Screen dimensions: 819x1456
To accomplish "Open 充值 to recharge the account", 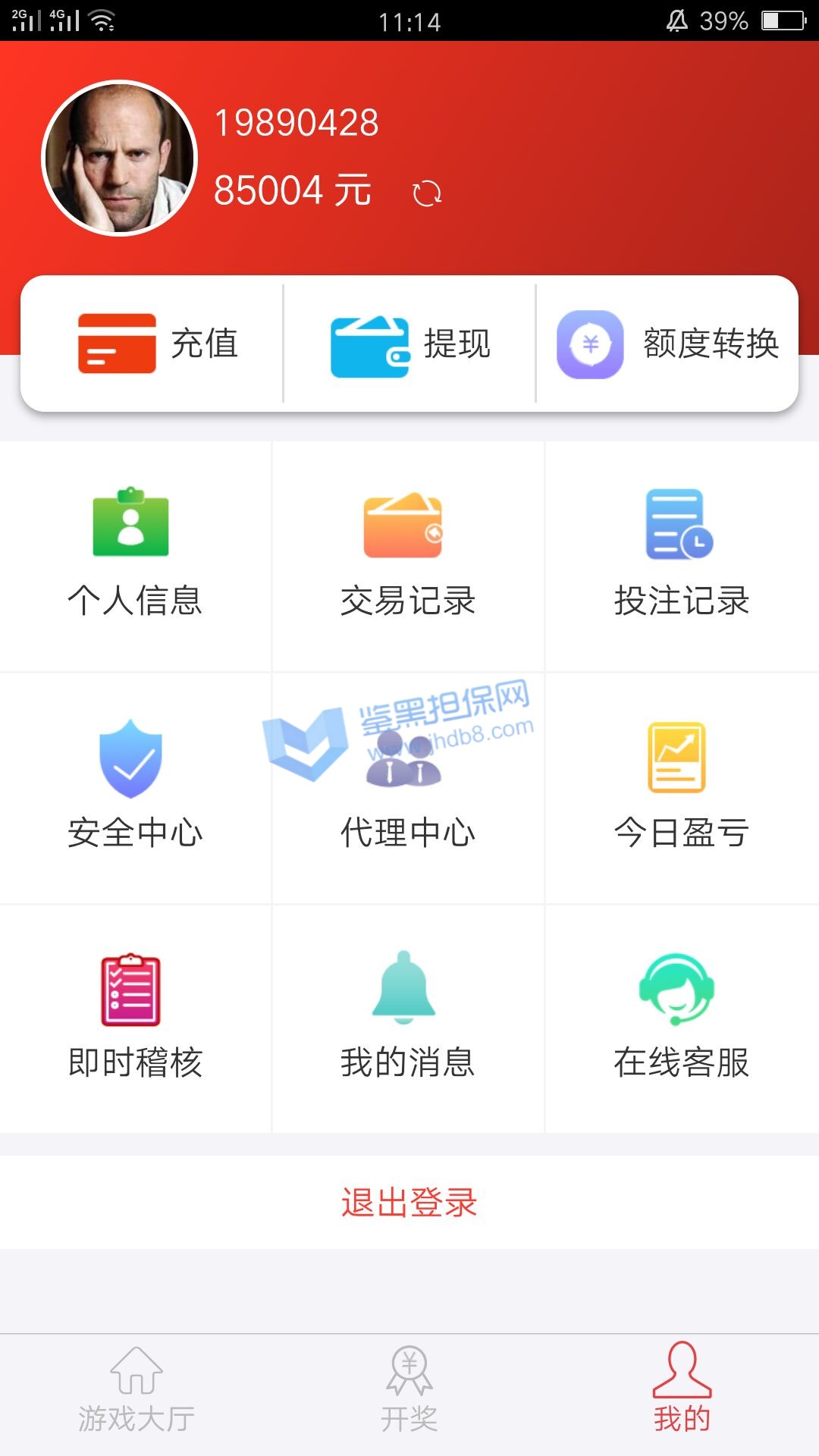I will (158, 344).
